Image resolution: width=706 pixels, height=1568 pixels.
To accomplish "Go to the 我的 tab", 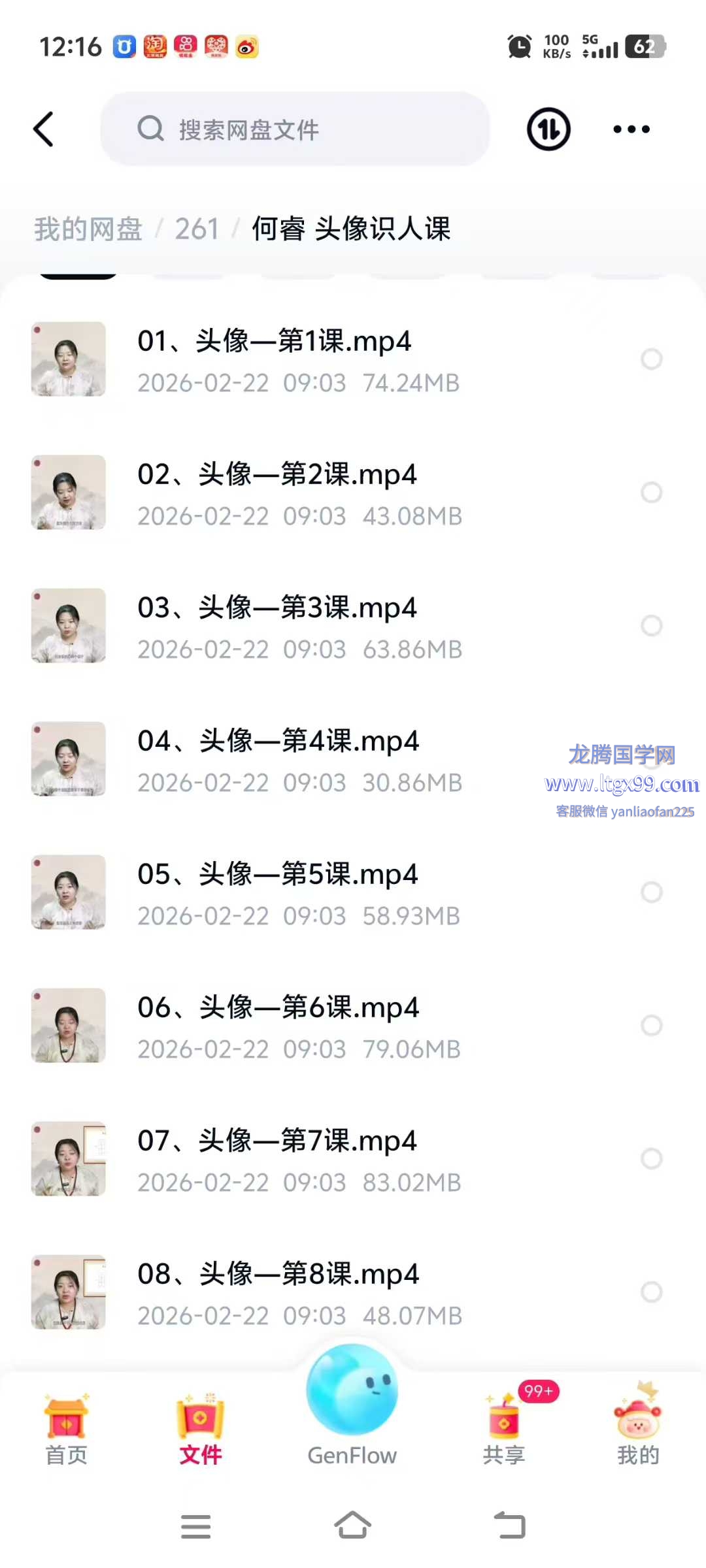I will point(638,1431).
